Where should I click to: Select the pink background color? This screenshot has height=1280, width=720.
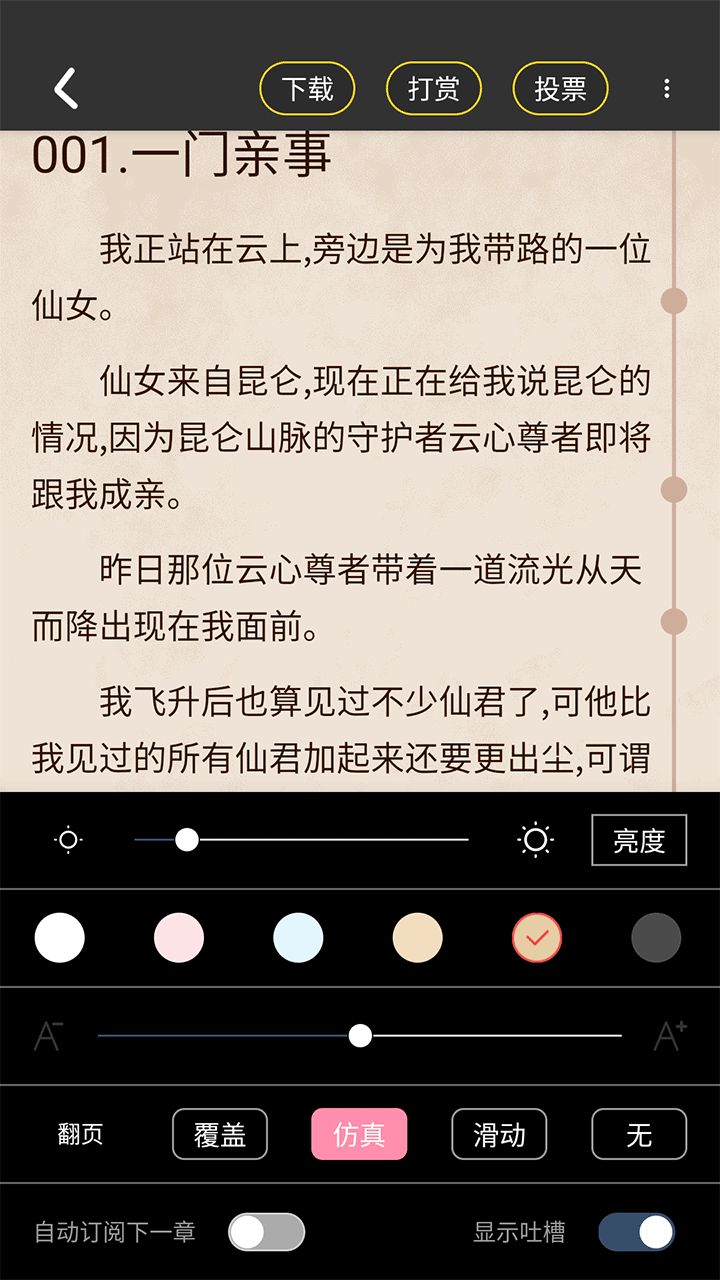coord(179,938)
